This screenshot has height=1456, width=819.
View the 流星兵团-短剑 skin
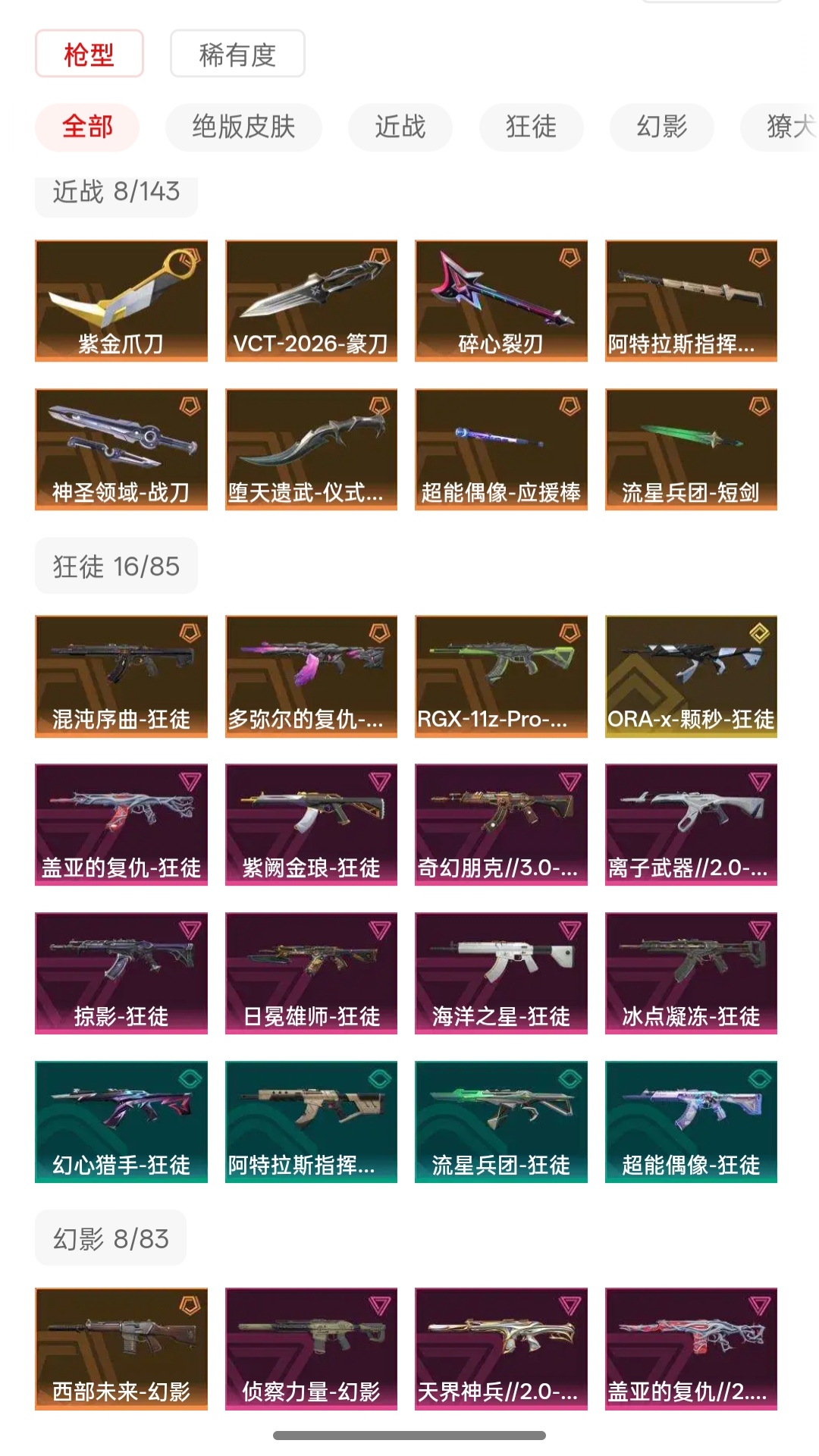click(x=691, y=449)
